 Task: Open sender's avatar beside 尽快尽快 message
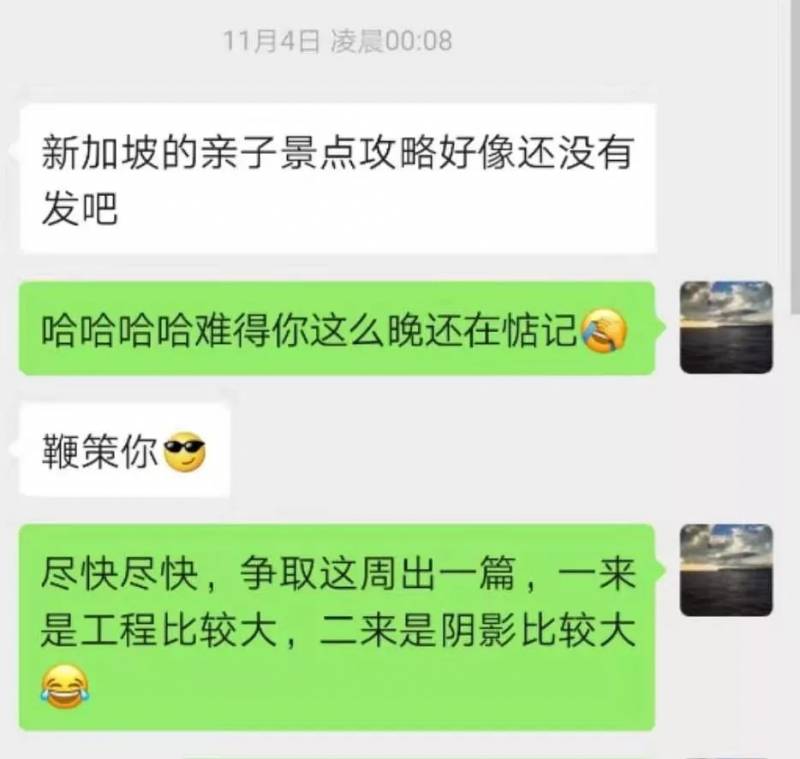[726, 569]
